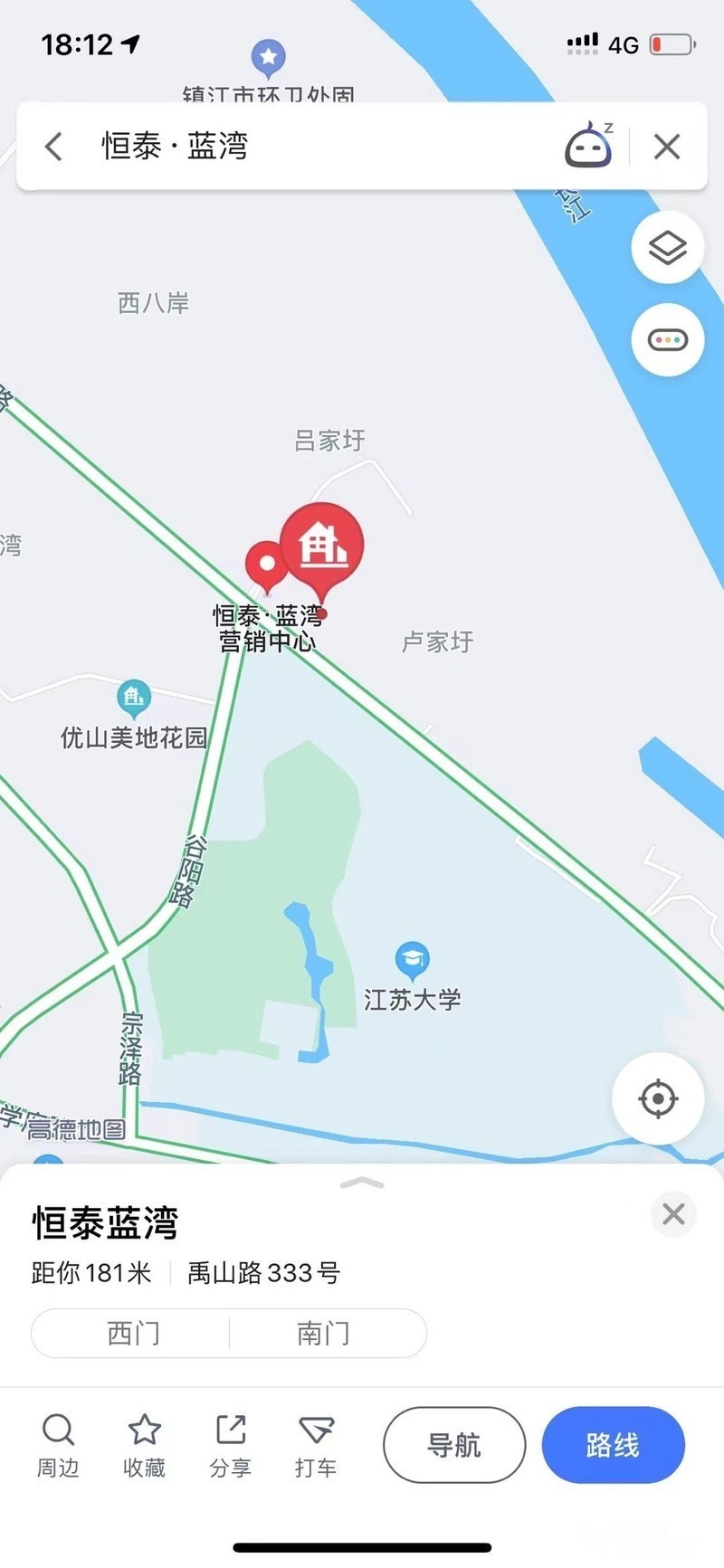
Task: Expand the details panel handle
Action: coord(362,1183)
